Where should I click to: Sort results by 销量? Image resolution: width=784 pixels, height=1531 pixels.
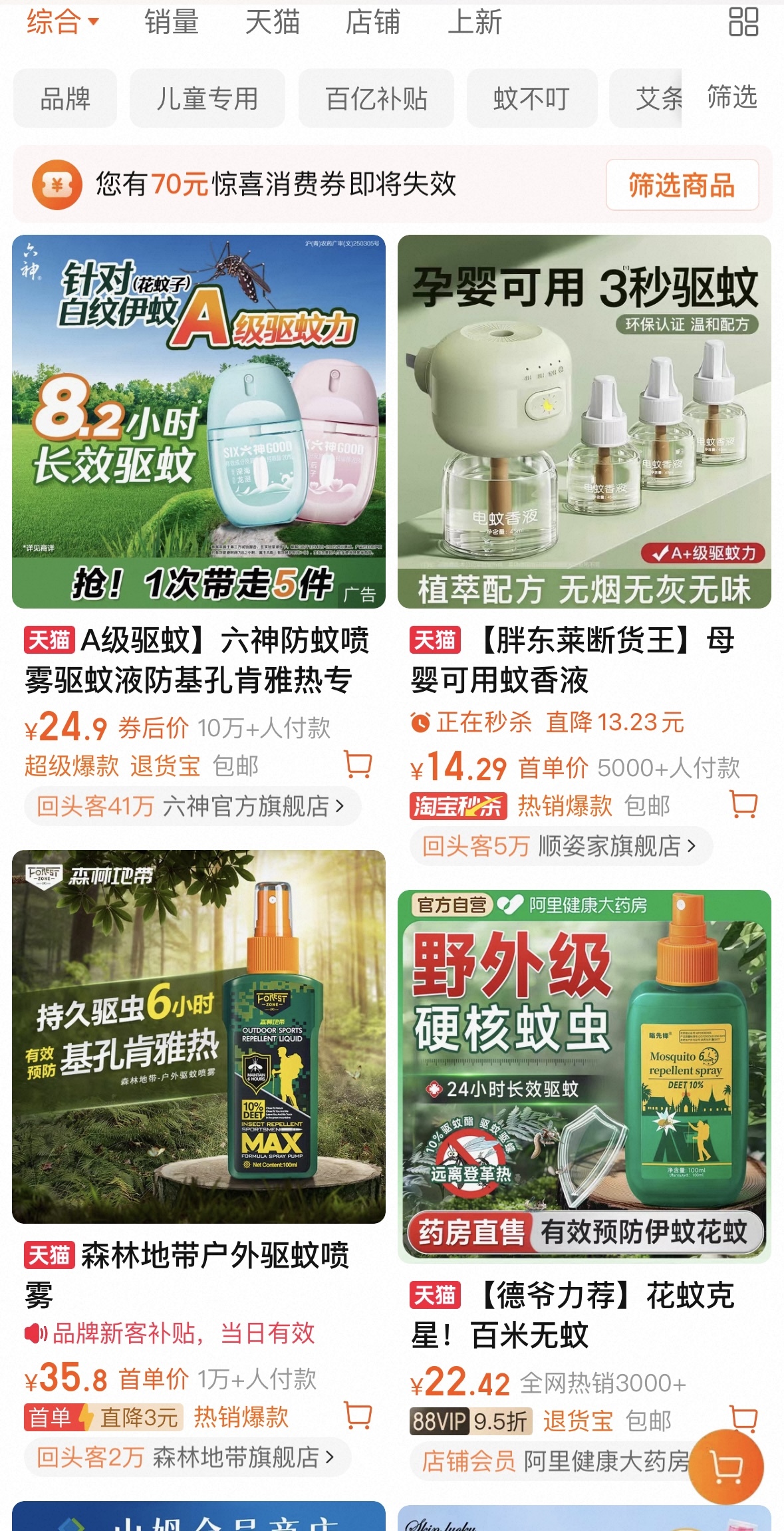(172, 23)
